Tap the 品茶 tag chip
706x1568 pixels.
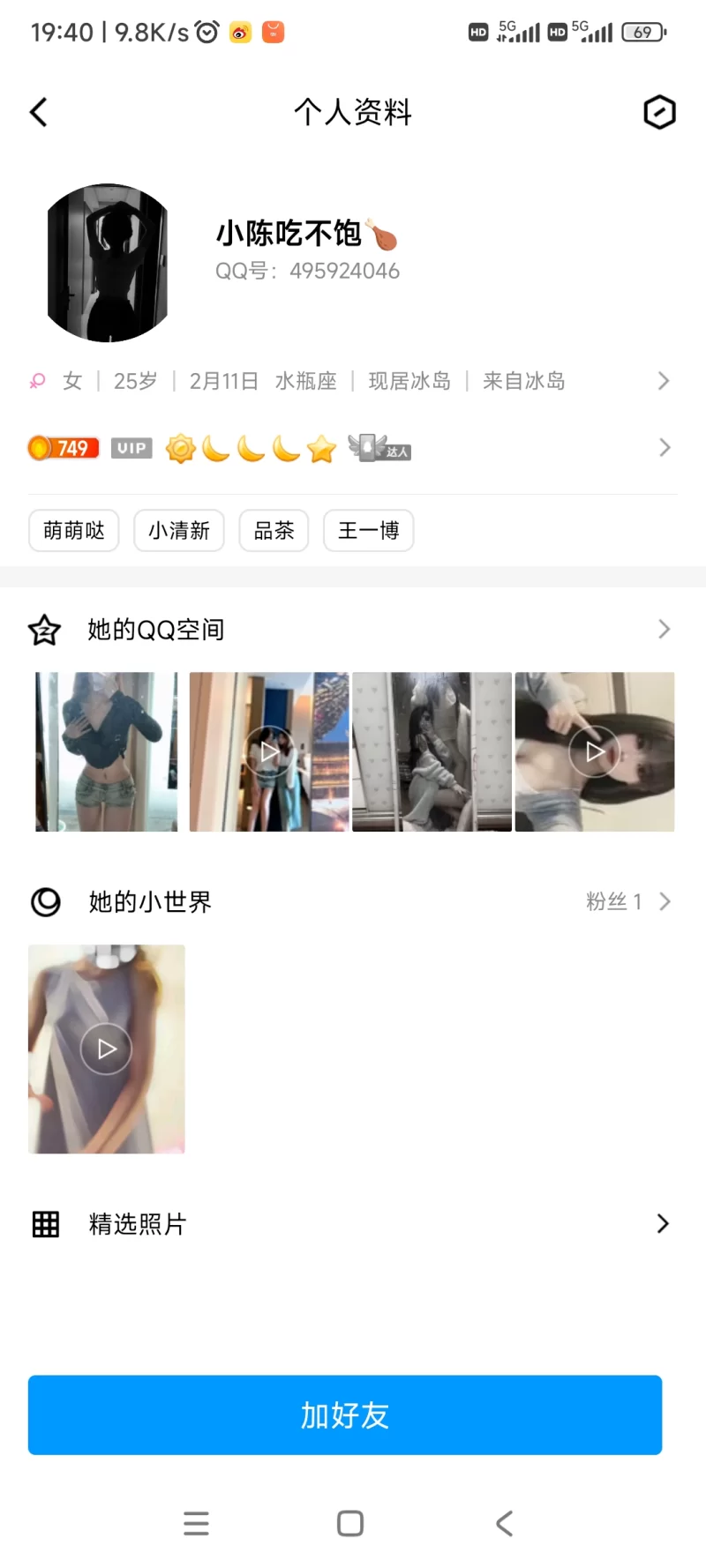pyautogui.click(x=274, y=530)
